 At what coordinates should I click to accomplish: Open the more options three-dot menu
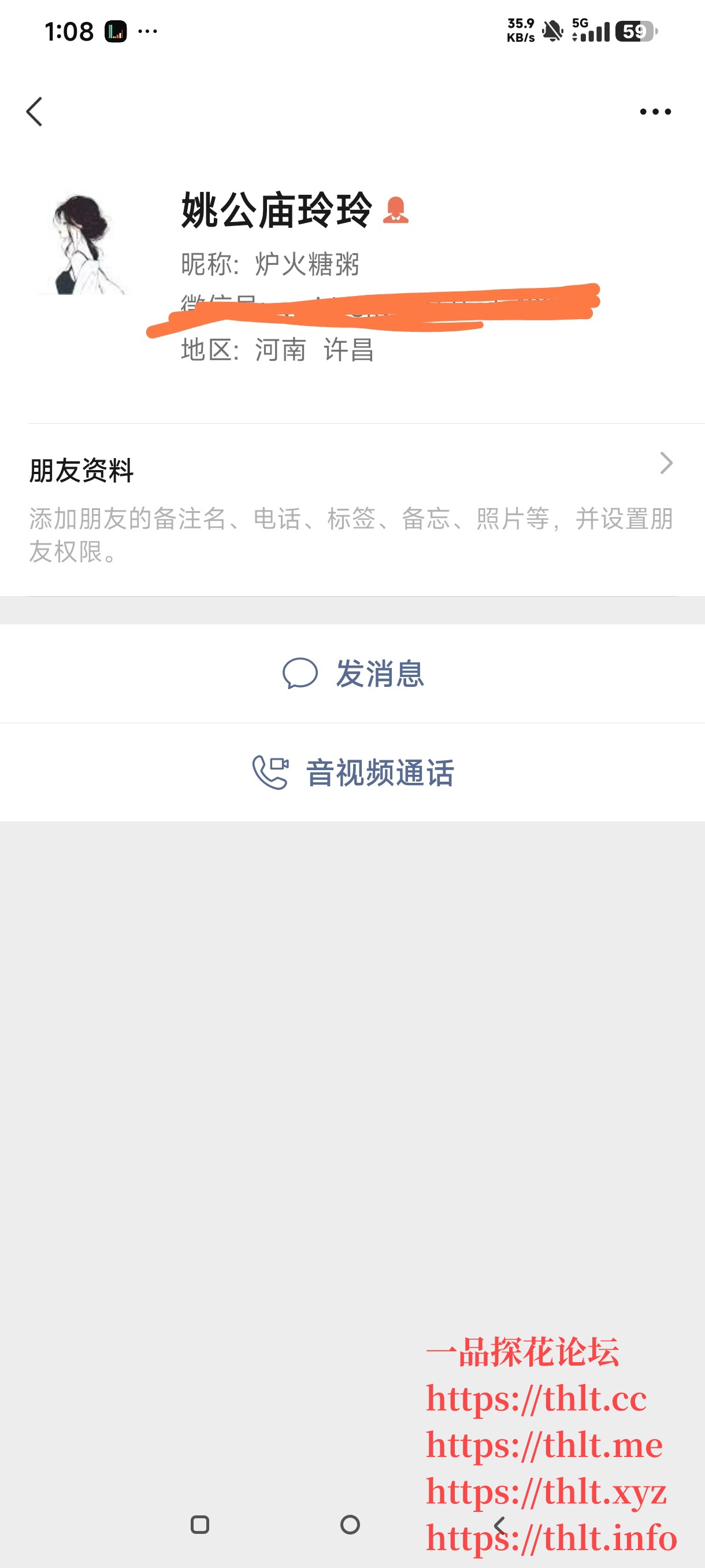(656, 111)
